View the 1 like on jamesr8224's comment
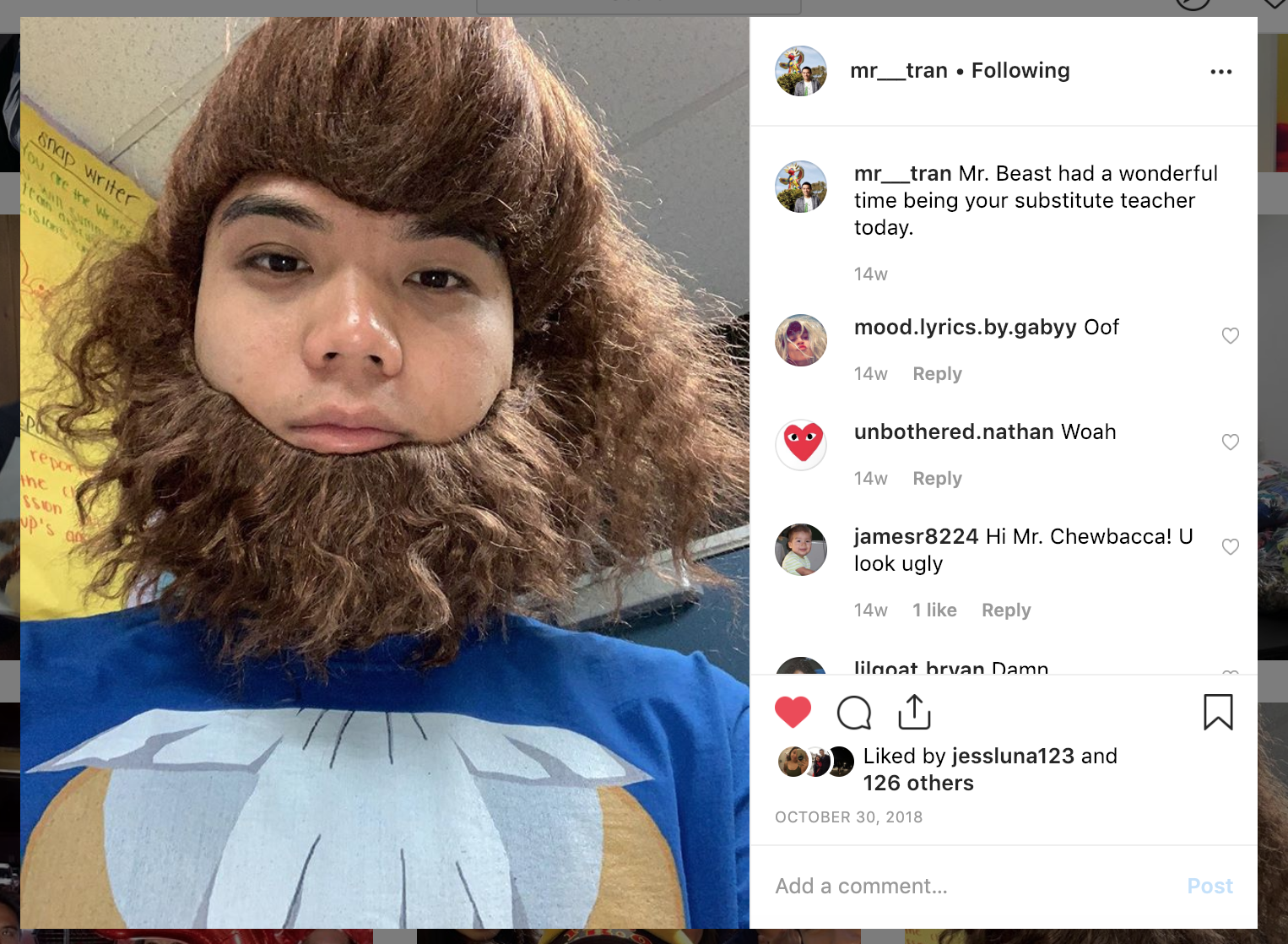 934,610
